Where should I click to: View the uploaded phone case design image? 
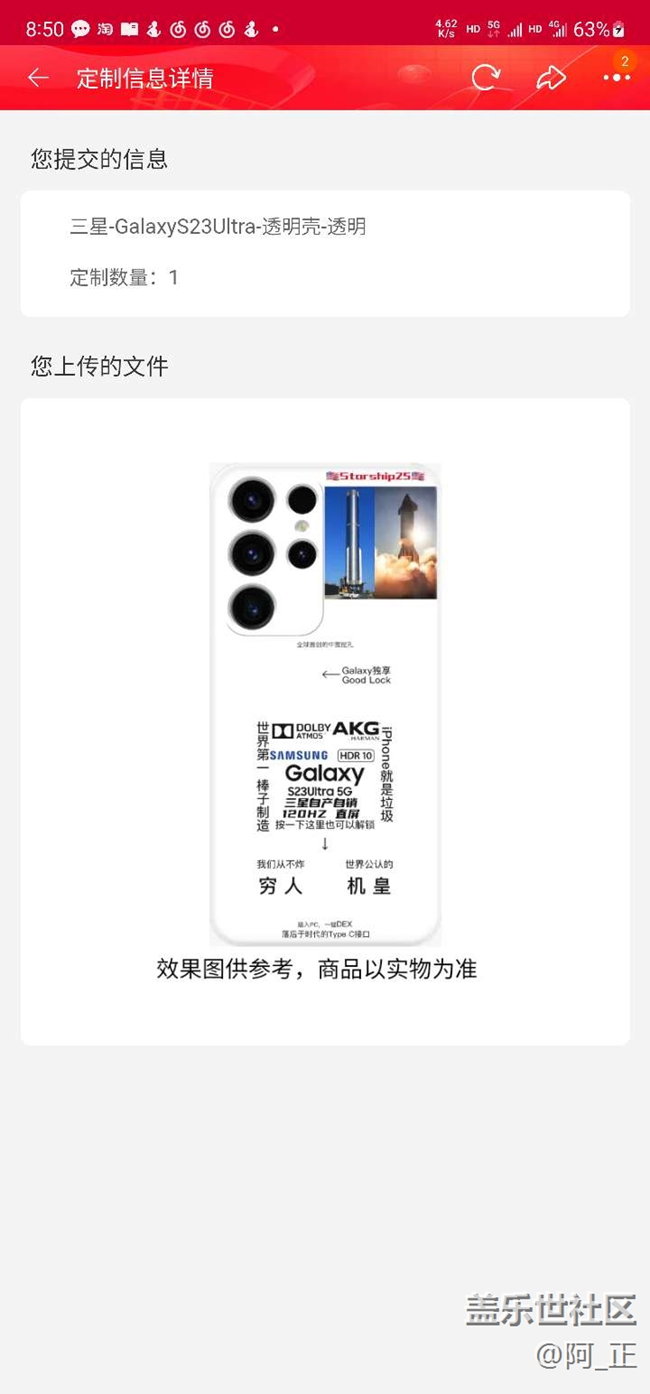[325, 704]
